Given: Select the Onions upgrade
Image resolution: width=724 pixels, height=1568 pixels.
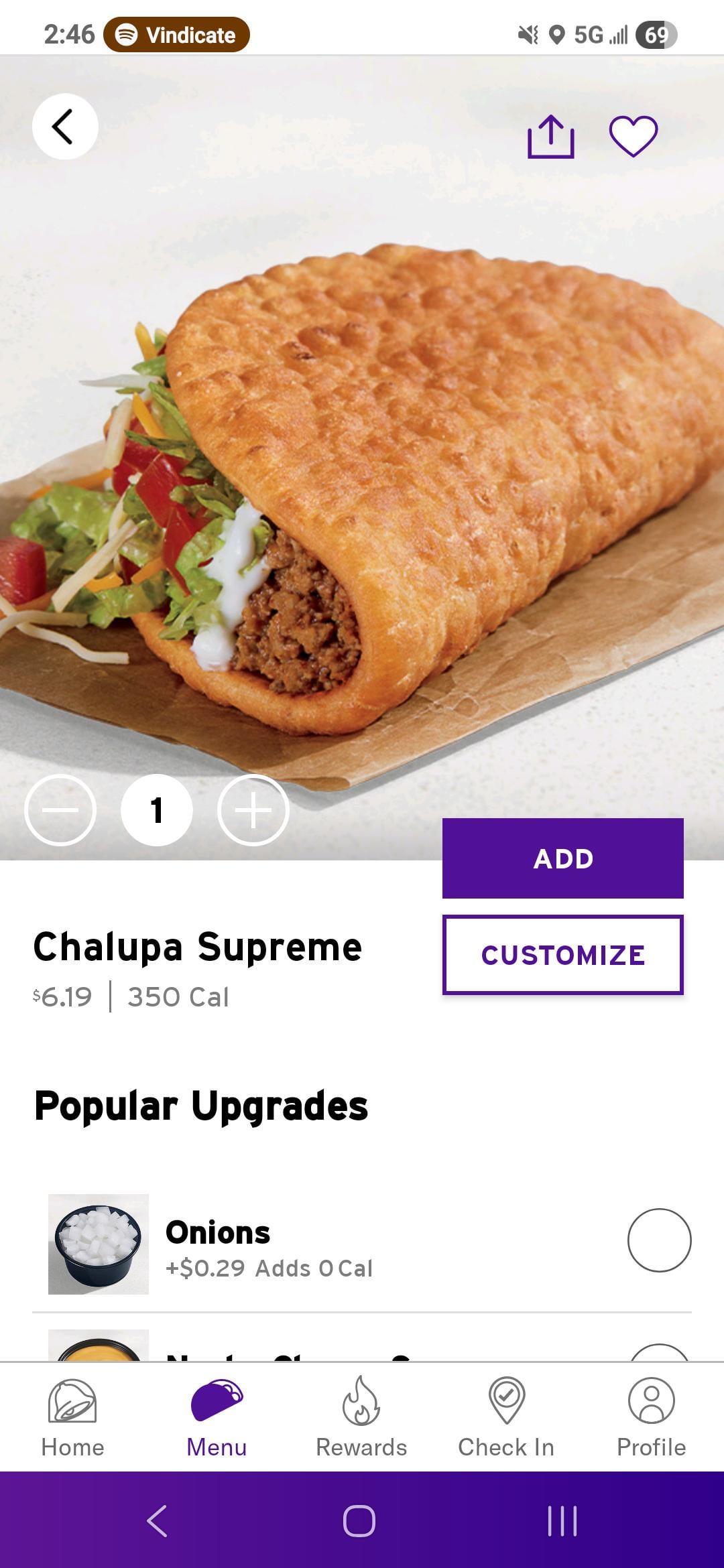Looking at the screenshot, I should click(659, 1240).
